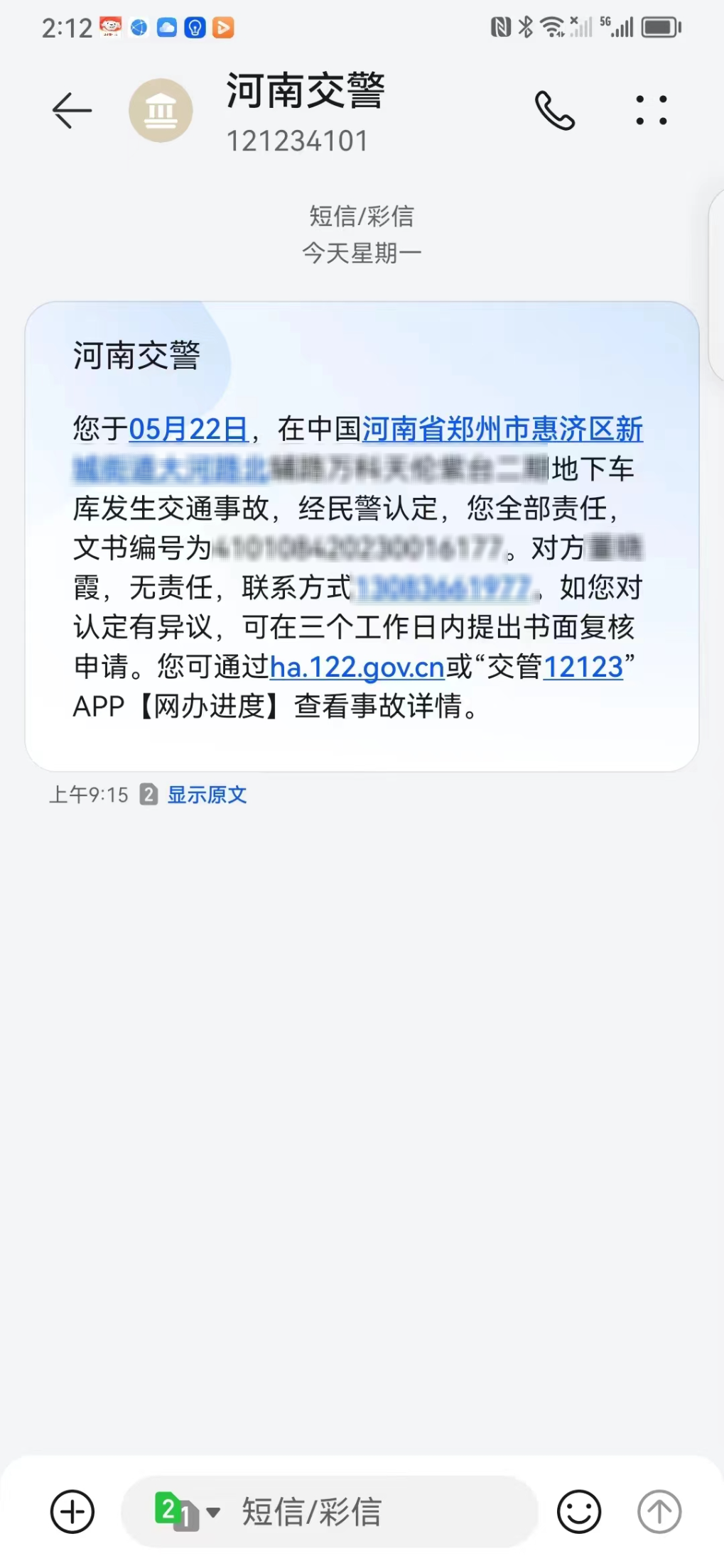This screenshot has height=1568, width=724.
Task: Open the plus attachment button
Action: click(x=72, y=1512)
